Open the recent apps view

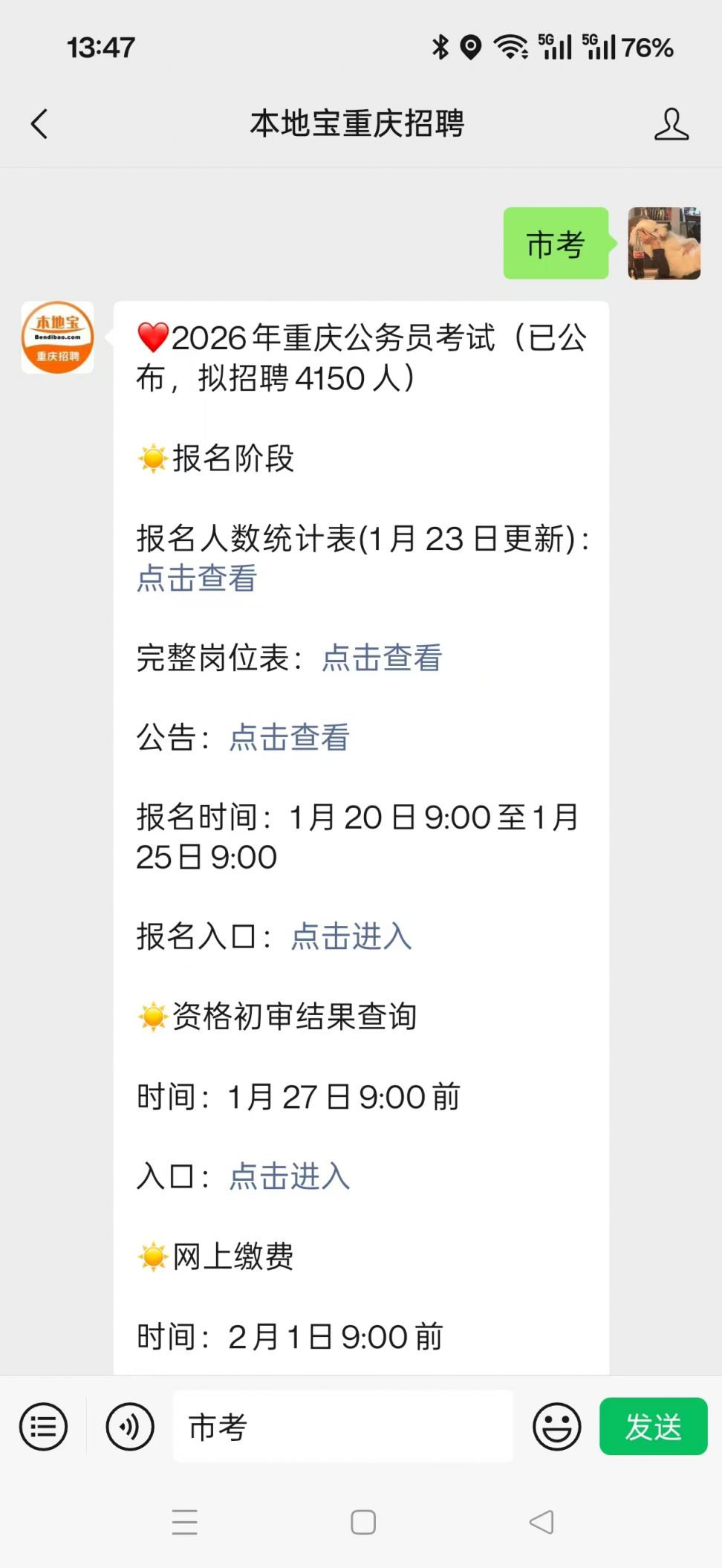(184, 1522)
